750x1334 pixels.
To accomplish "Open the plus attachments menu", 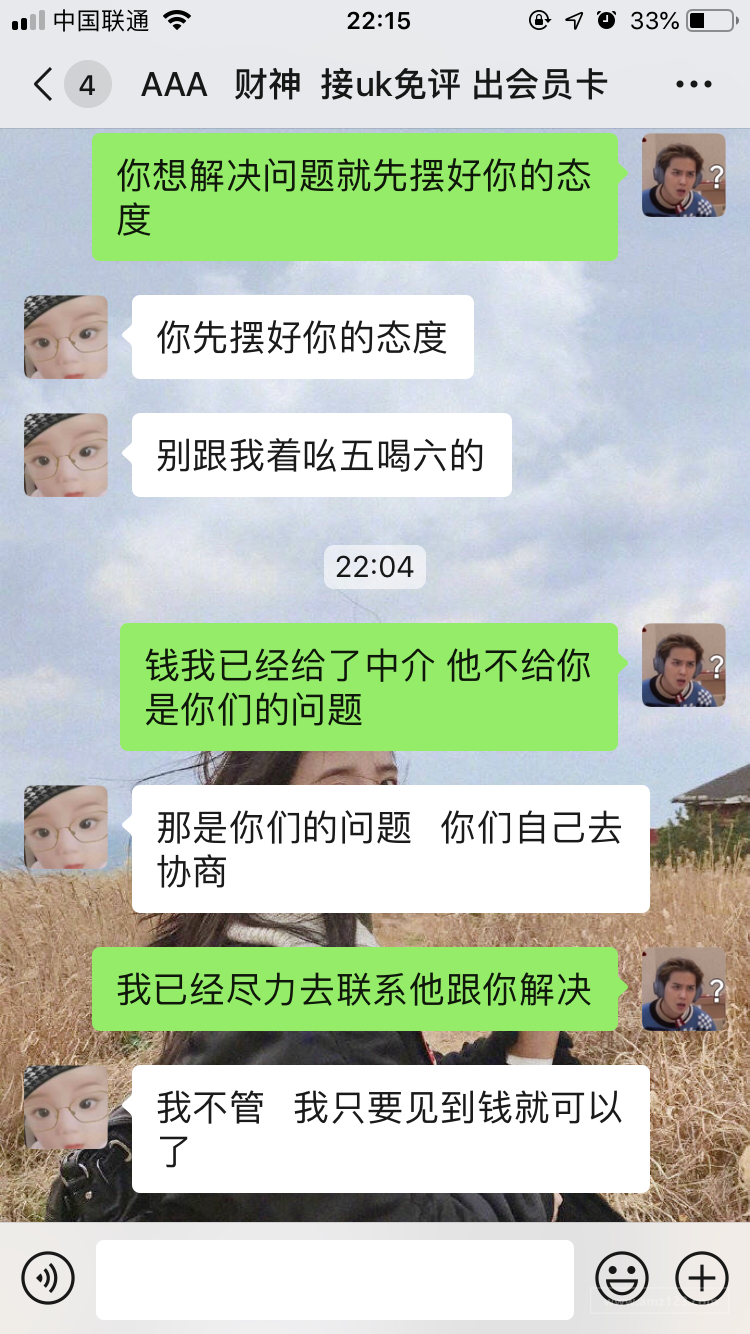I will tap(702, 1278).
